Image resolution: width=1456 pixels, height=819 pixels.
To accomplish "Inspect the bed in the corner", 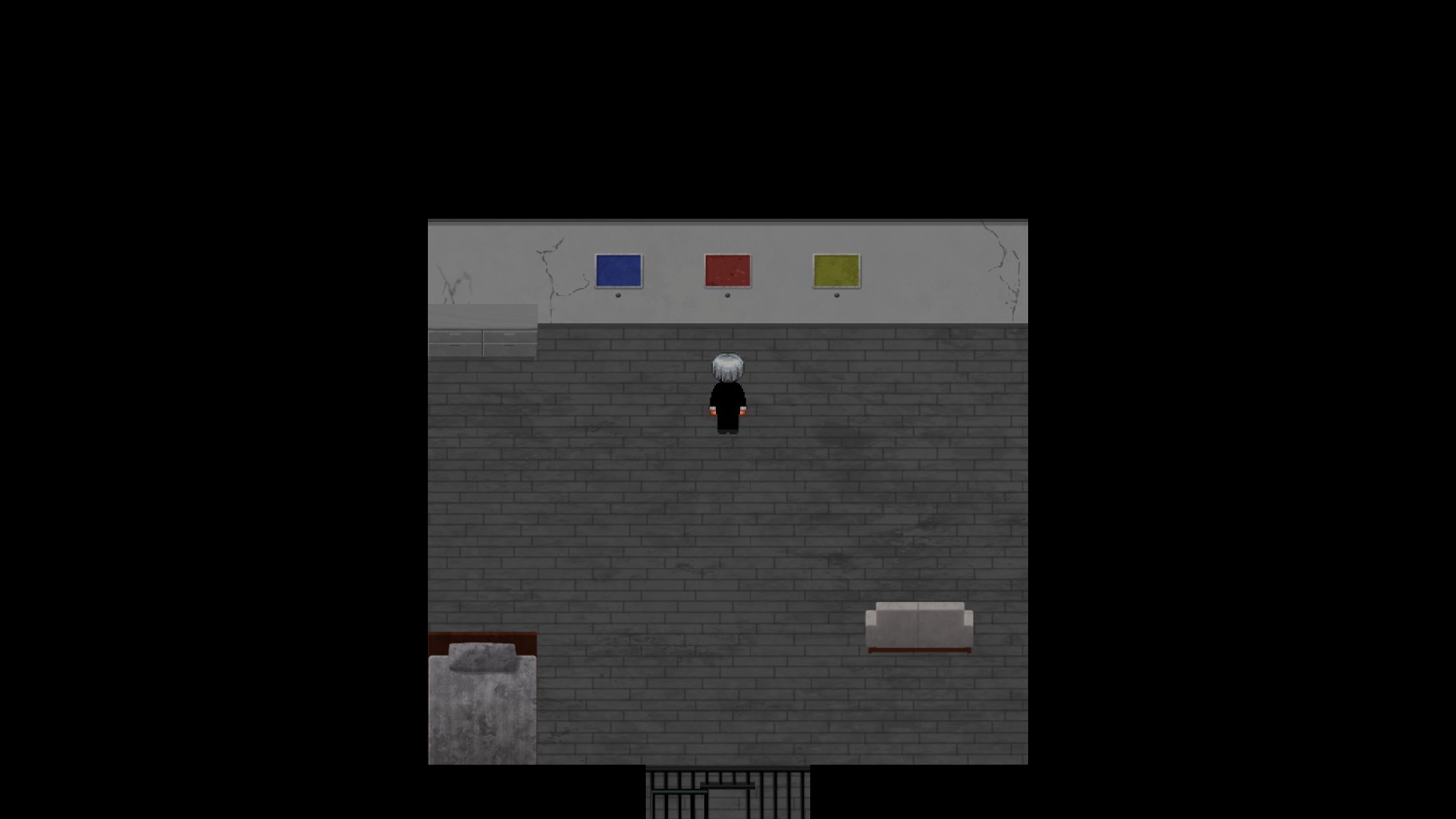I will (482, 702).
